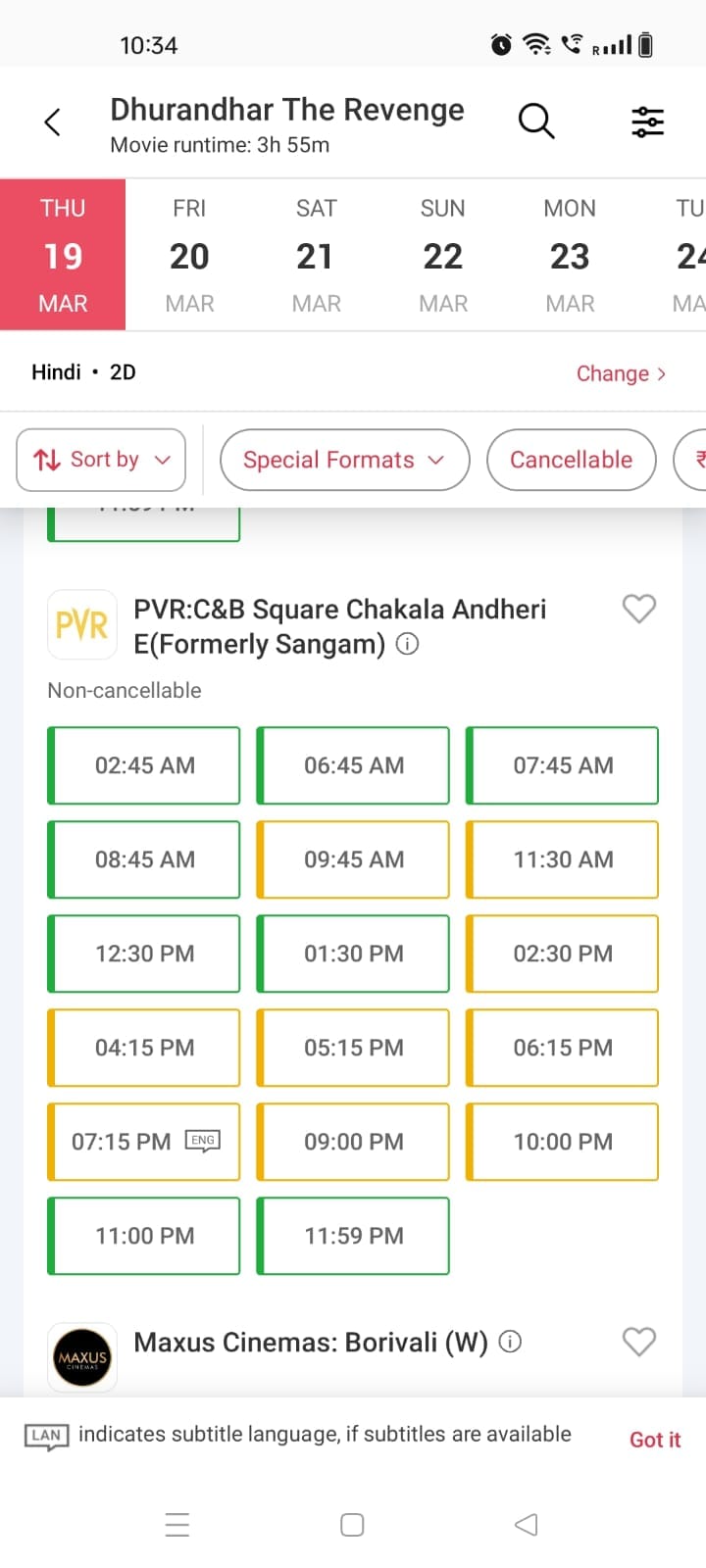Expand Special Formats filter
Viewport: 706px width, 1568px height.
[x=344, y=460]
